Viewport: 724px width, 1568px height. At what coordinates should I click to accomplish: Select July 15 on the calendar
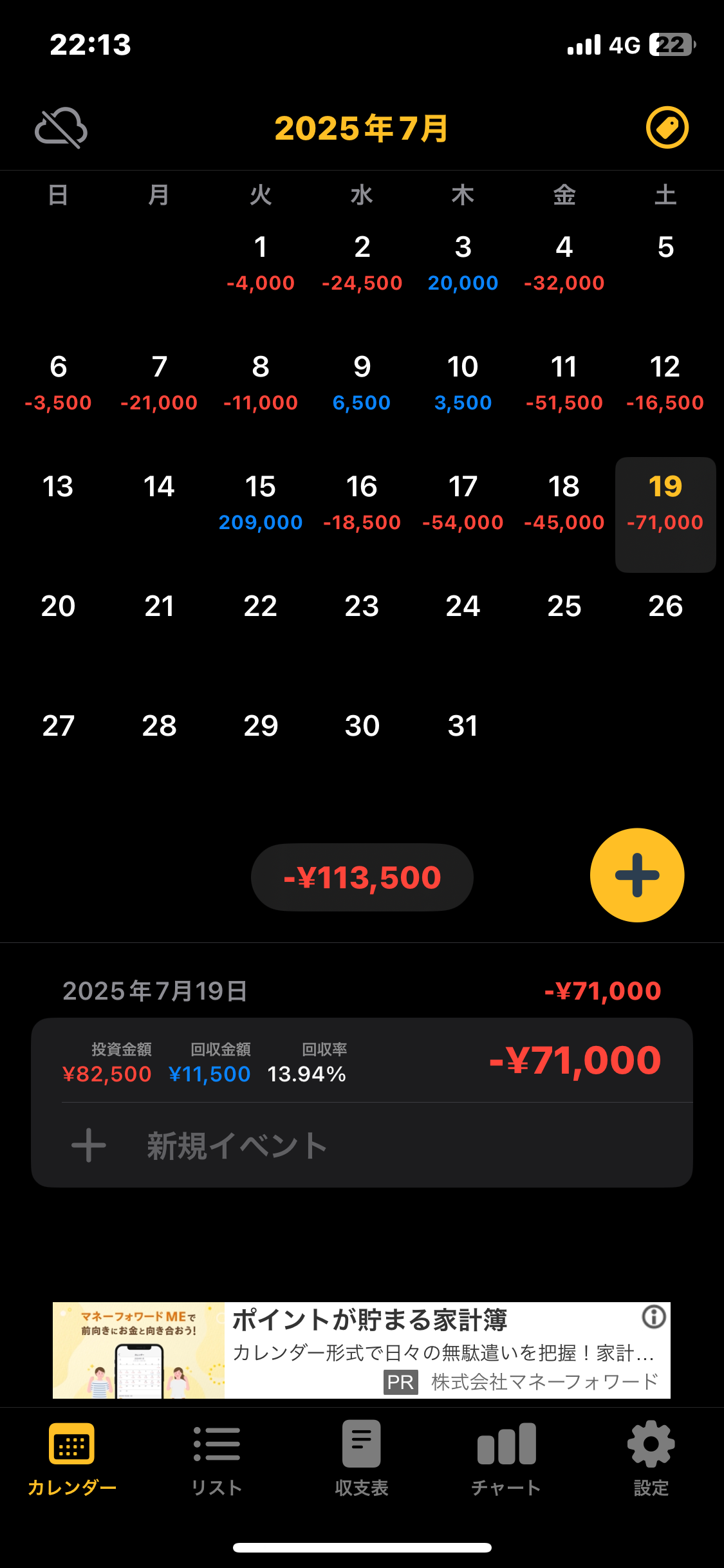[x=261, y=504]
